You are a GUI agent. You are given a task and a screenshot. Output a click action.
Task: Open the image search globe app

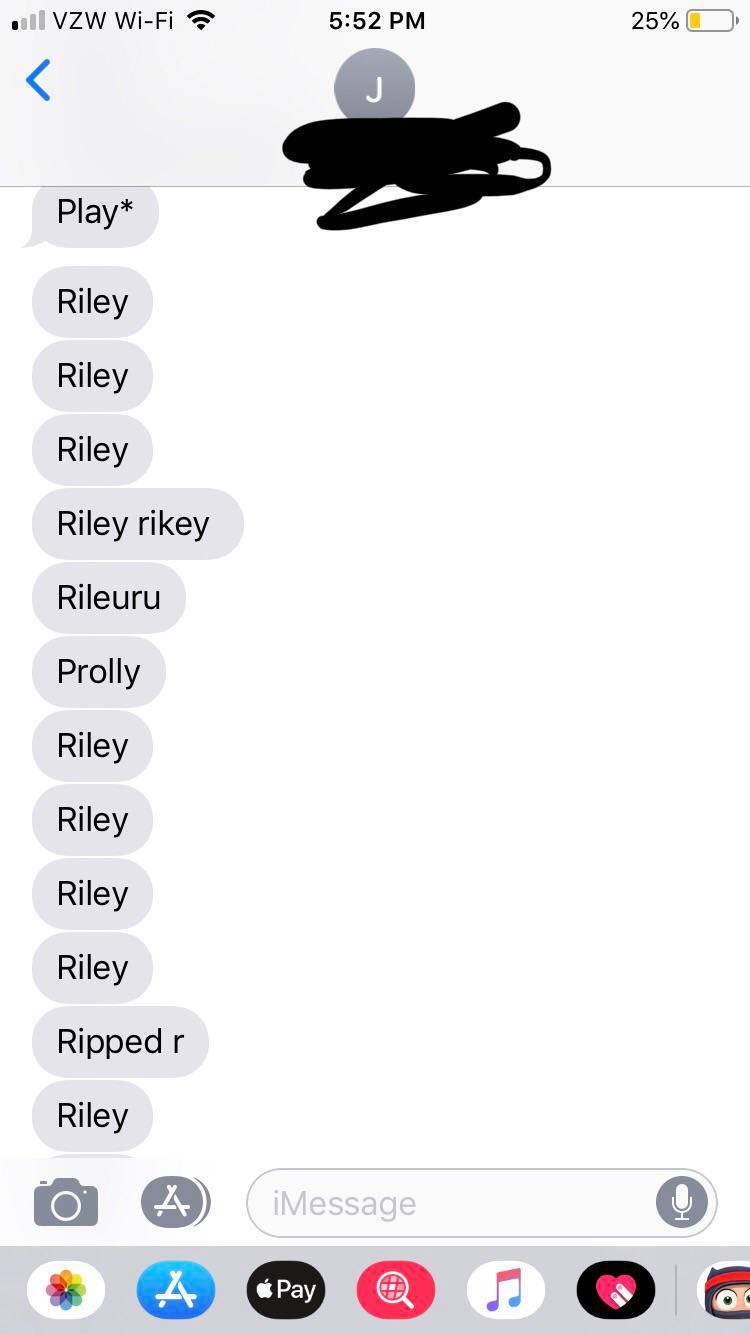click(396, 1290)
